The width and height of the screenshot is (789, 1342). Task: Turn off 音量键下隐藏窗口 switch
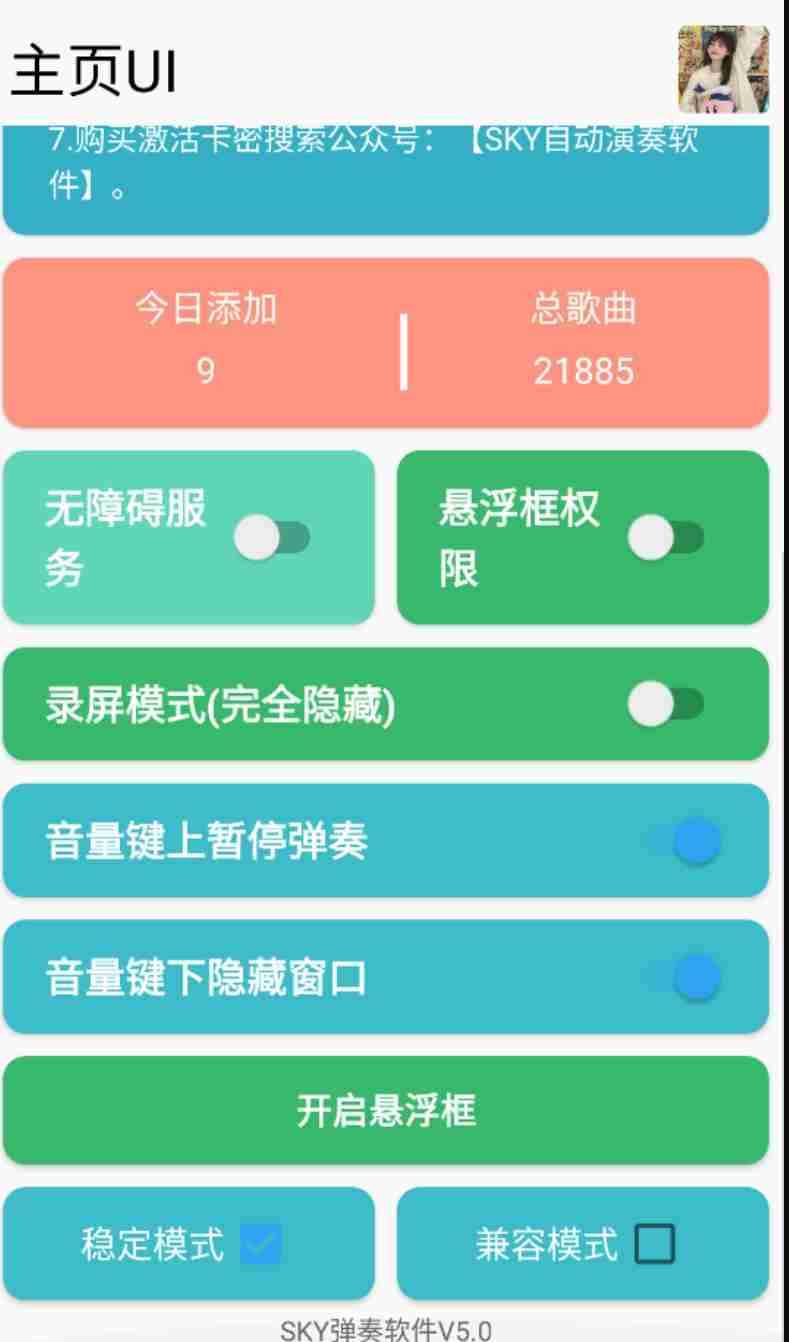click(685, 977)
